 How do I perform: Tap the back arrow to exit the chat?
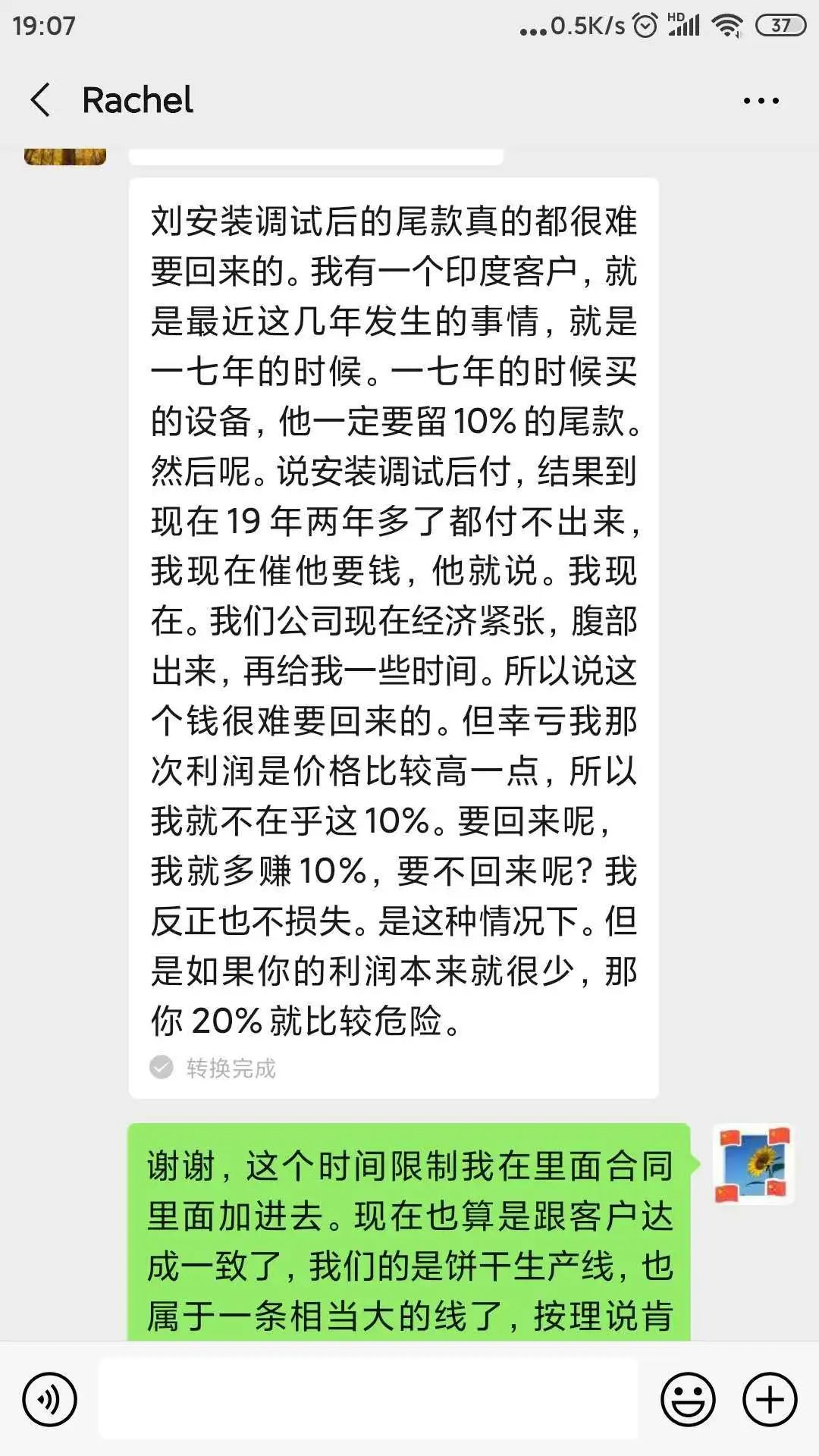(x=42, y=101)
